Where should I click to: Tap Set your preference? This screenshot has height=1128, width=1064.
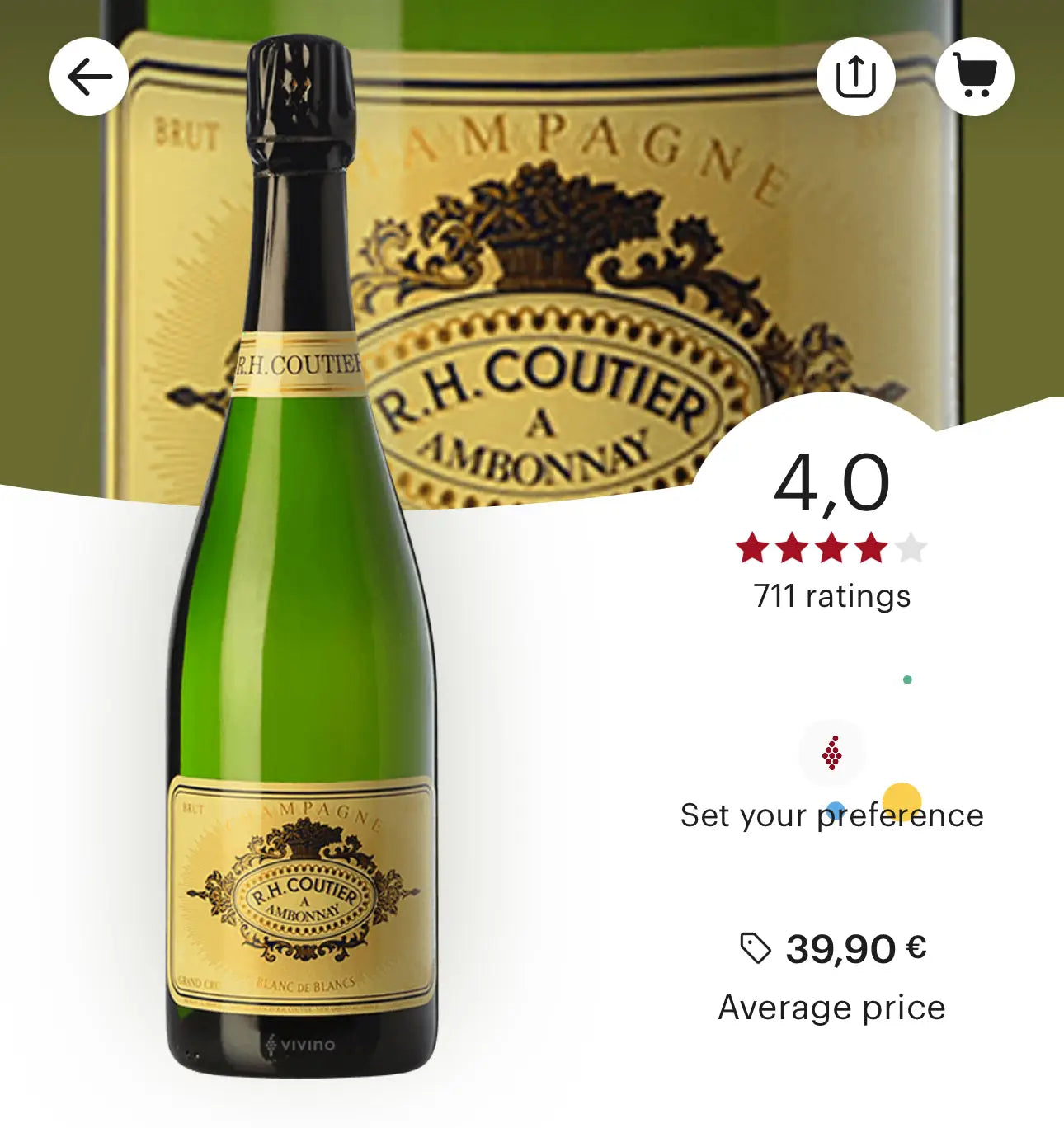[x=831, y=815]
